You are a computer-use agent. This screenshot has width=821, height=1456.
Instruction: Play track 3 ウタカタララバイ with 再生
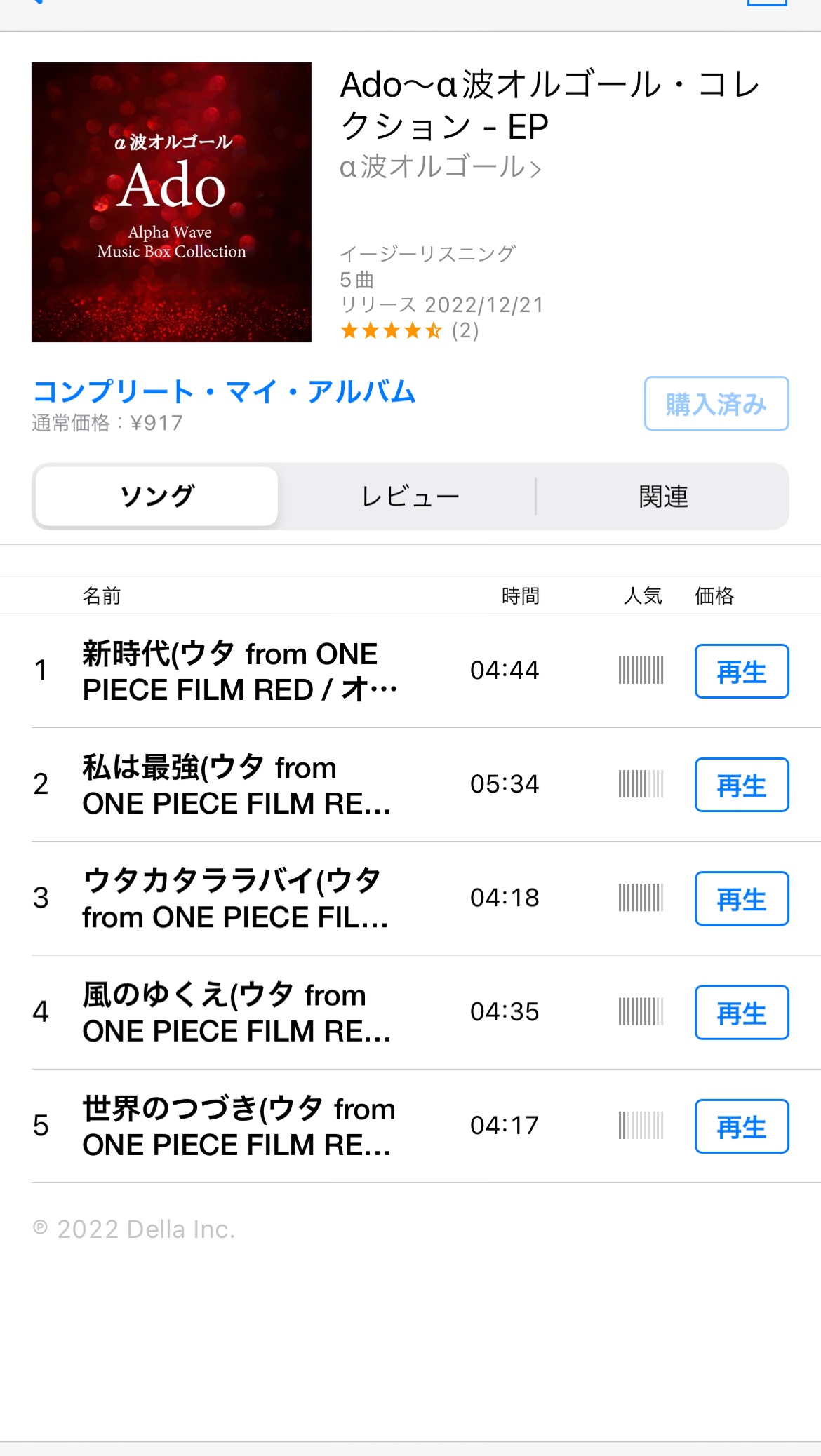741,899
